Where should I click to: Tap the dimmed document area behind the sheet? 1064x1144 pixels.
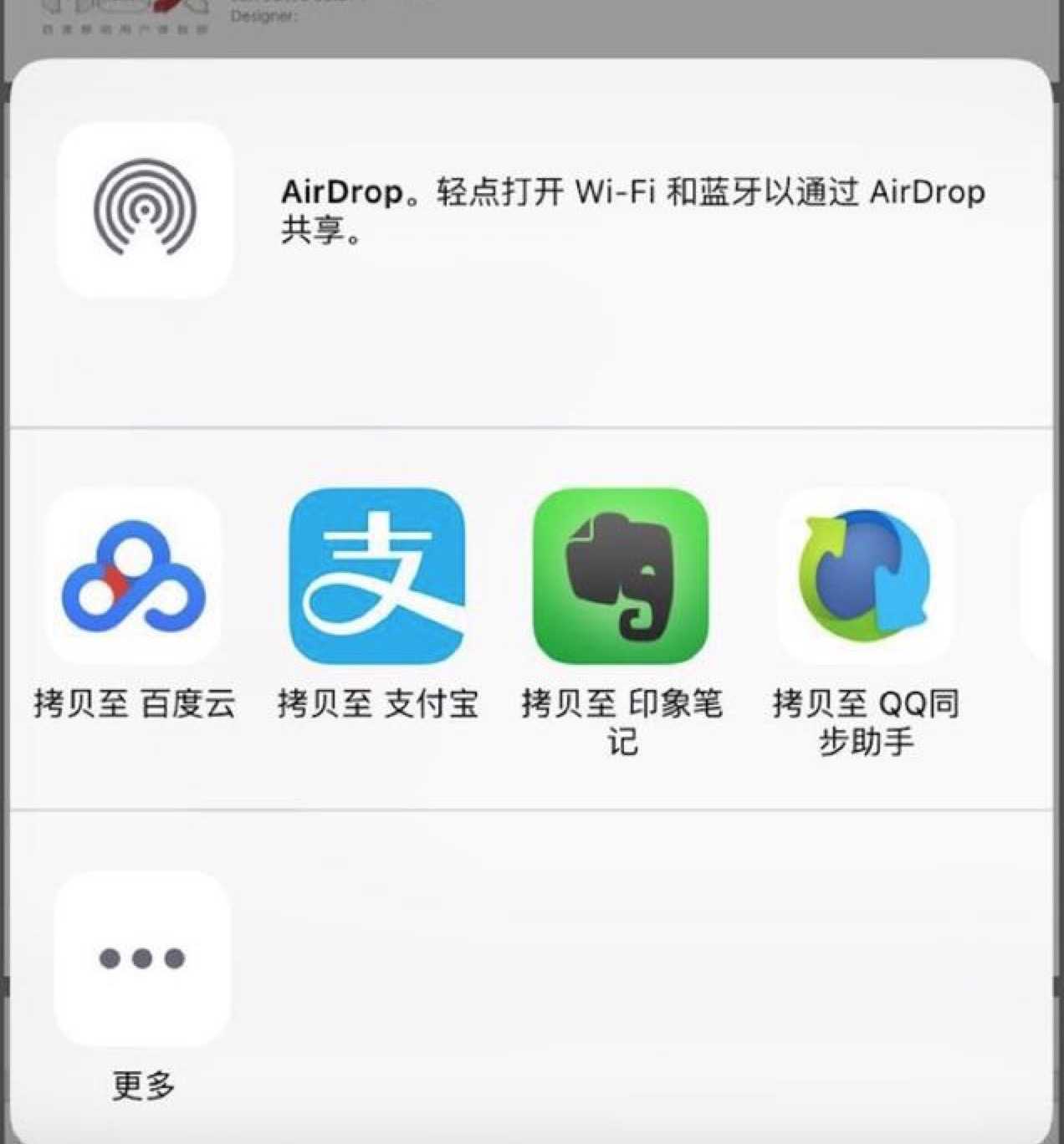[x=532, y=25]
